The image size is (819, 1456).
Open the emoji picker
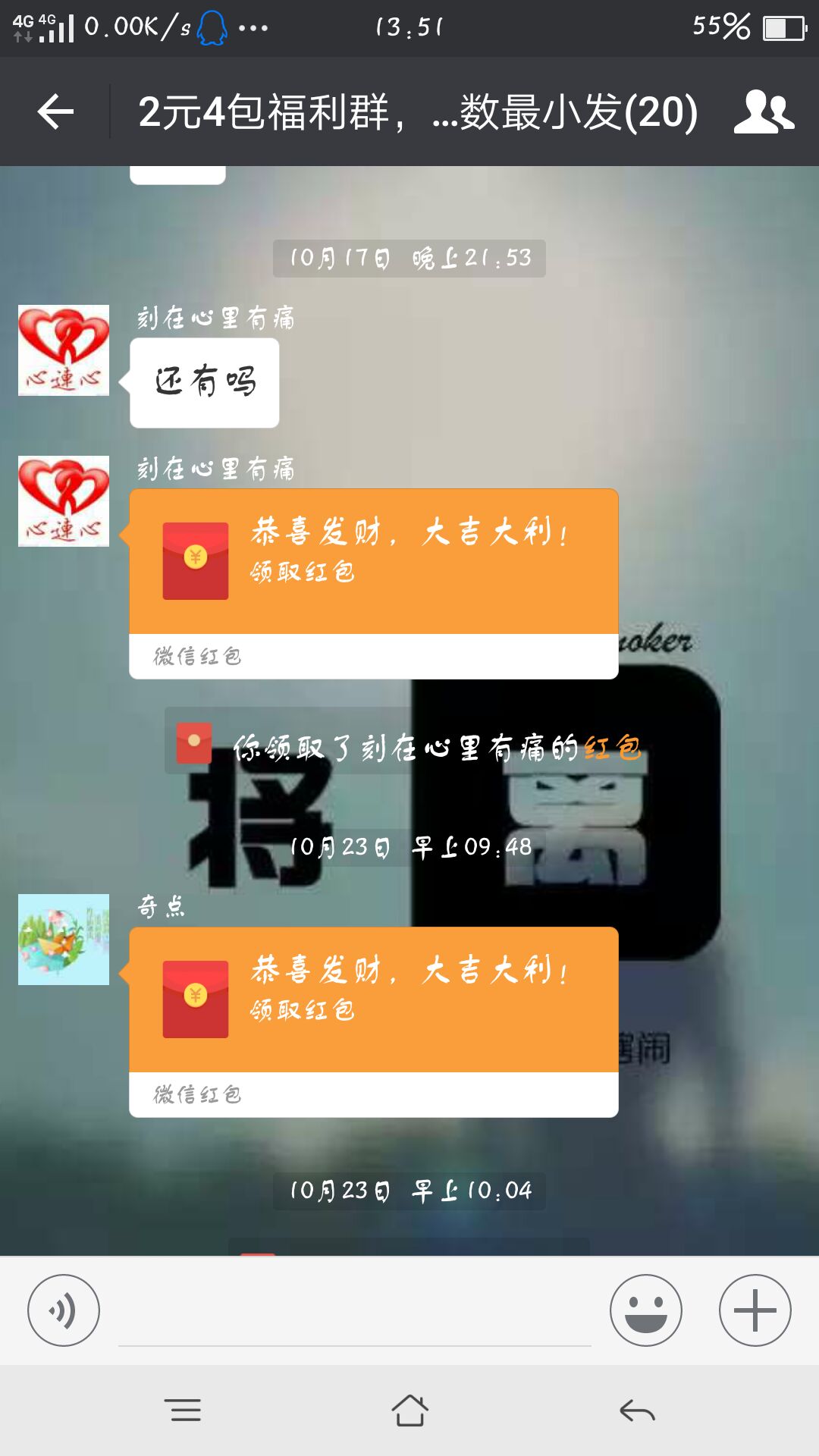pyautogui.click(x=645, y=1310)
